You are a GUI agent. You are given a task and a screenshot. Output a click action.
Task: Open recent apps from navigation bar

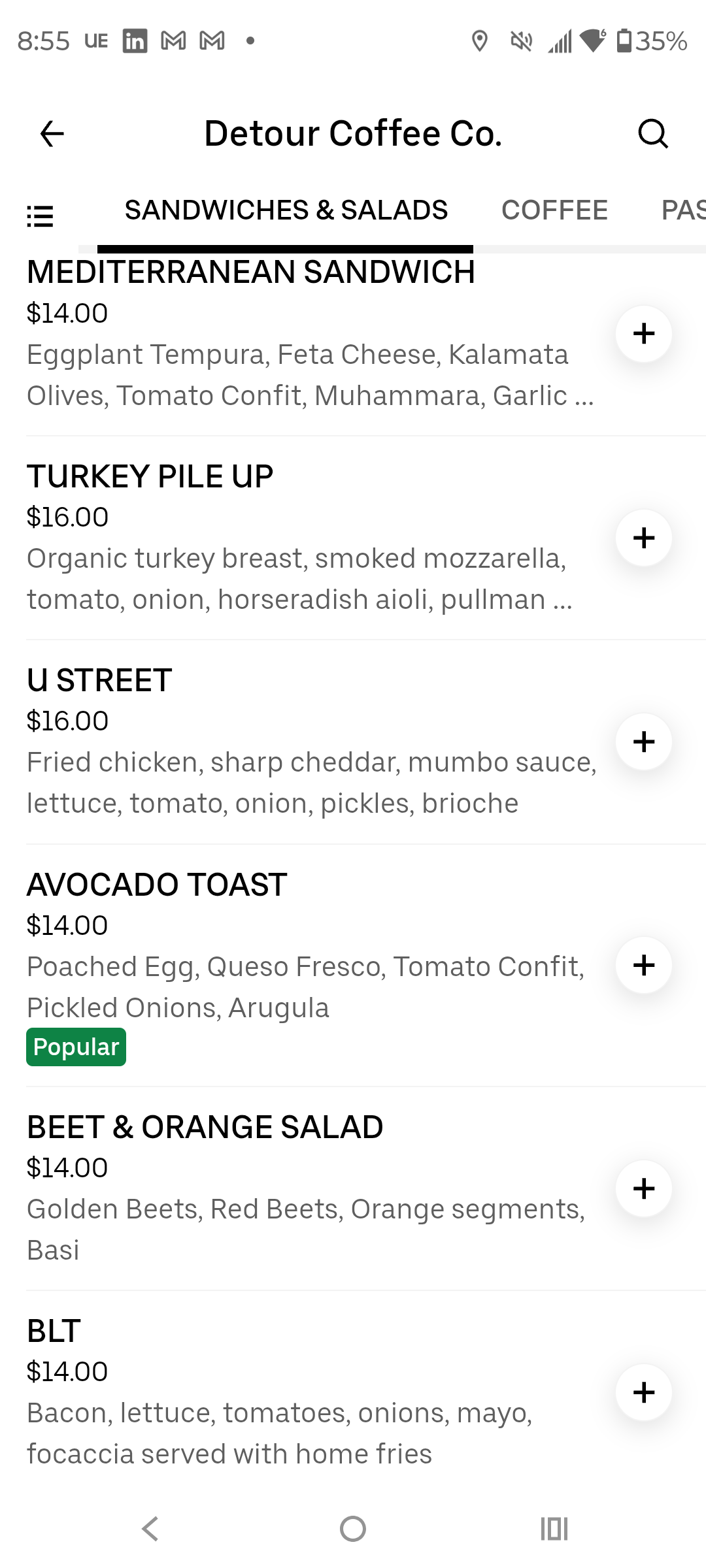[x=554, y=1529]
